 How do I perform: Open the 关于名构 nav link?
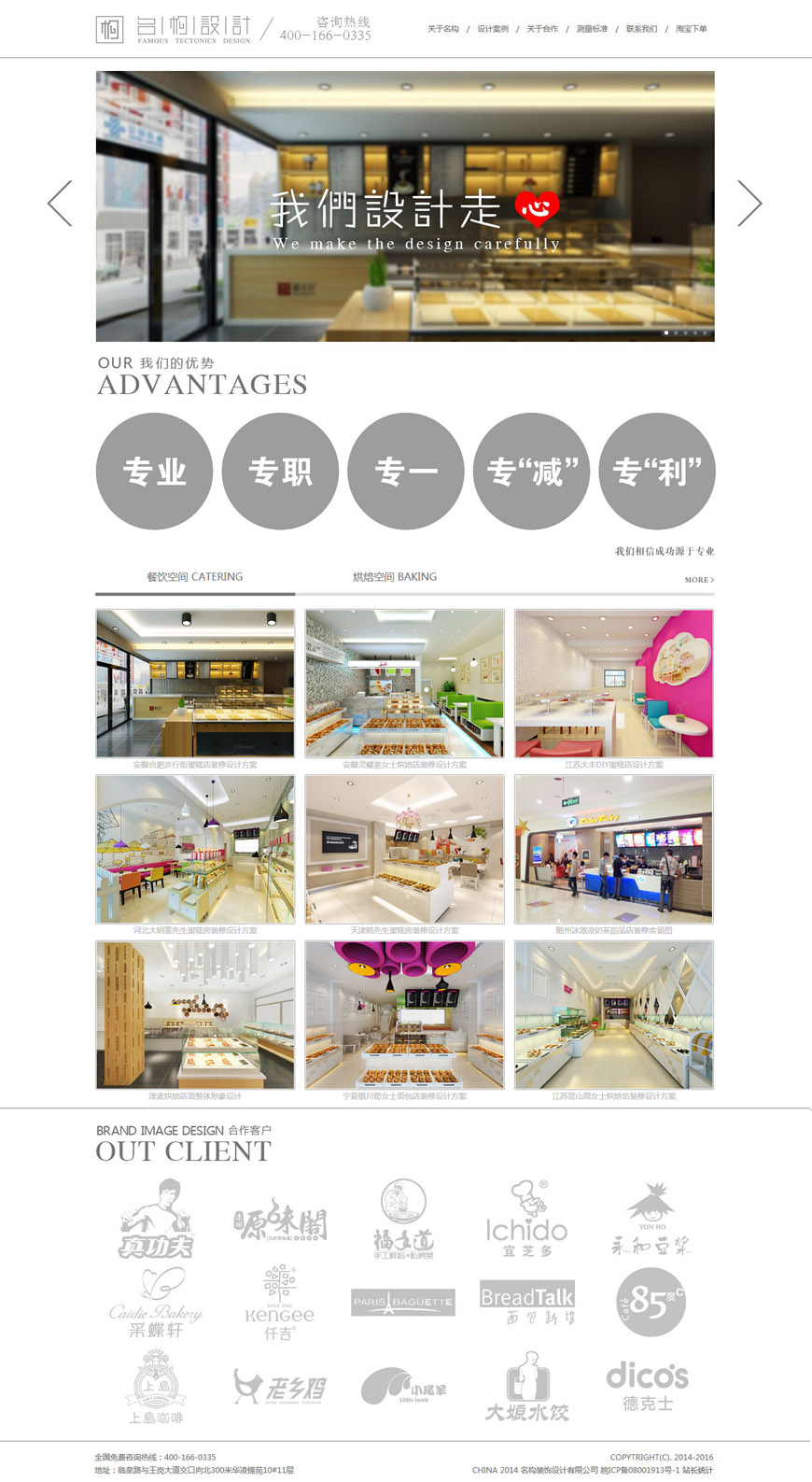pos(443,29)
